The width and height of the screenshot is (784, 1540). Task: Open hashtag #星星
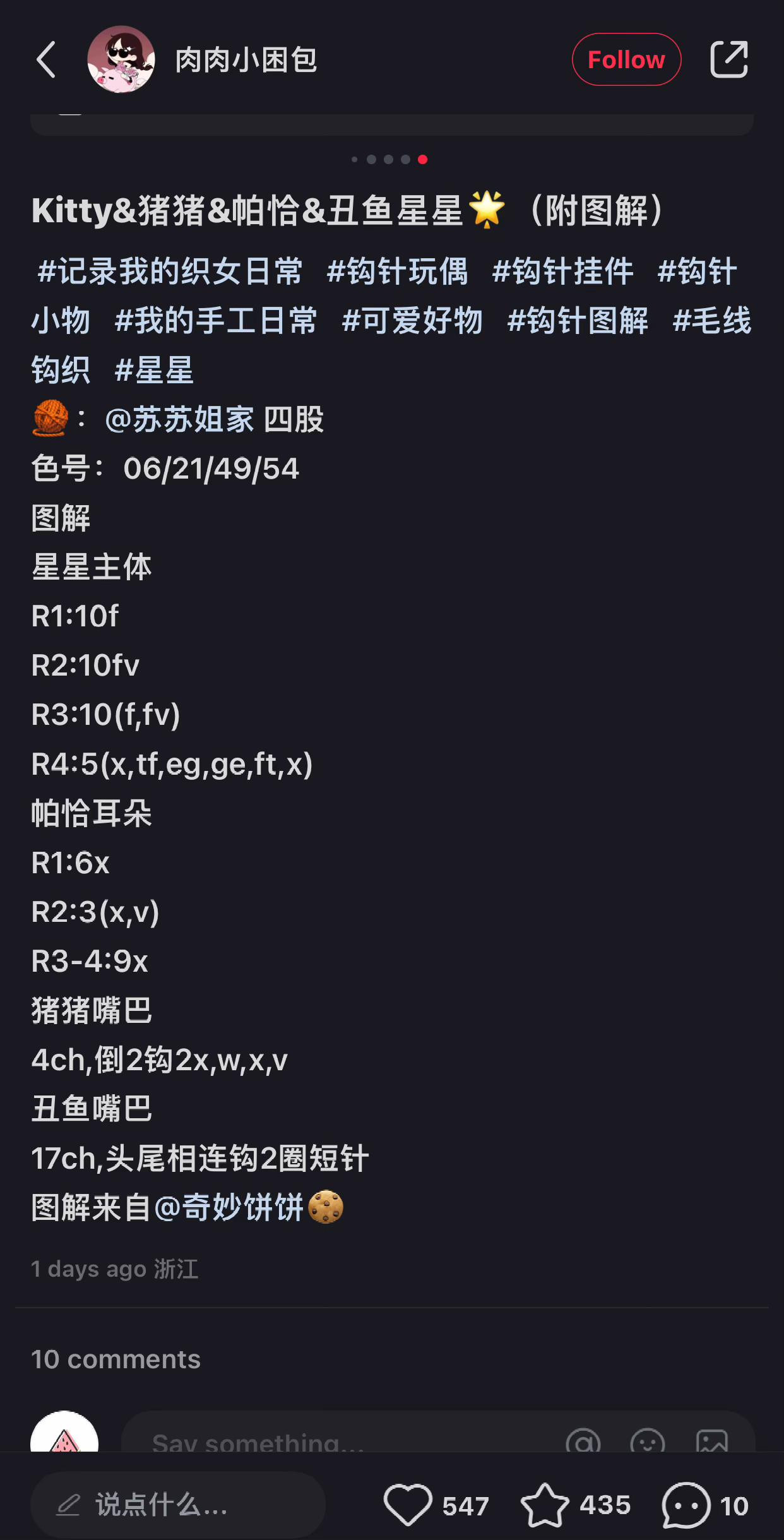coord(154,370)
